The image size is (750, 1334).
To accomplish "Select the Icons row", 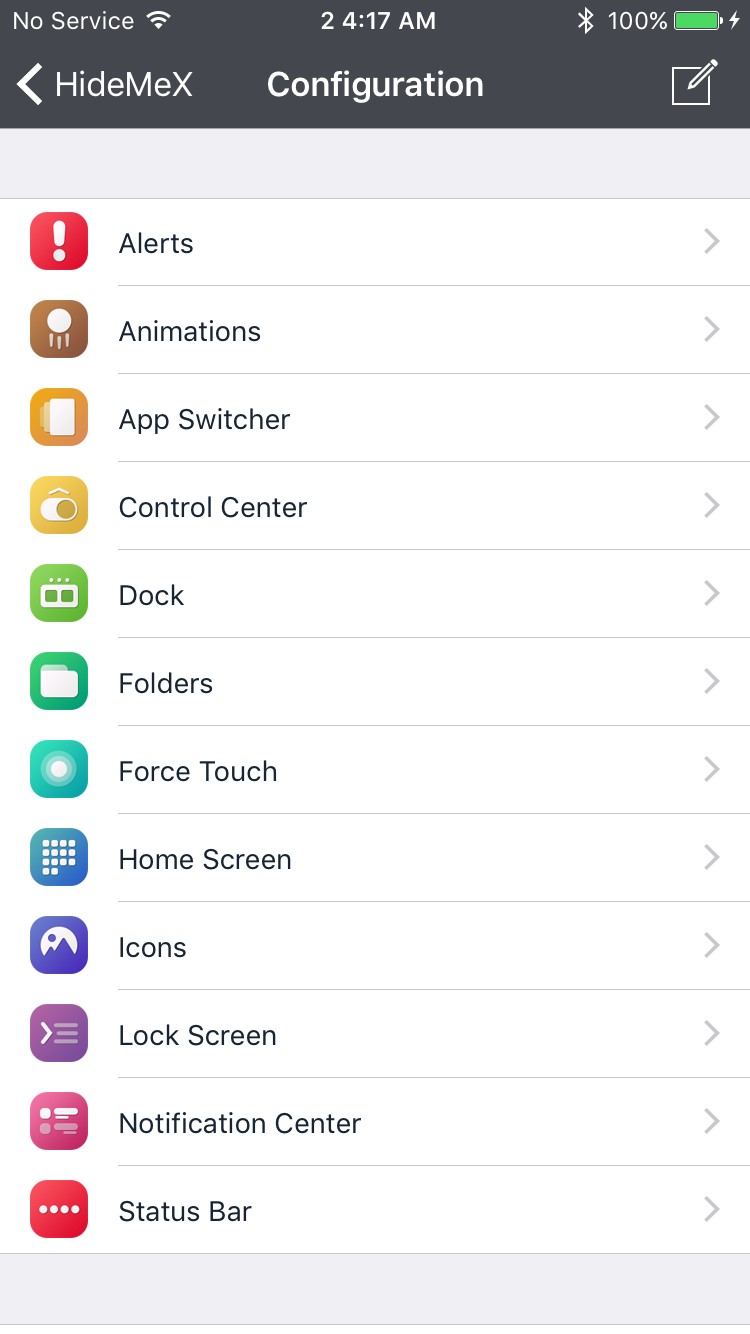I will pyautogui.click(x=375, y=947).
